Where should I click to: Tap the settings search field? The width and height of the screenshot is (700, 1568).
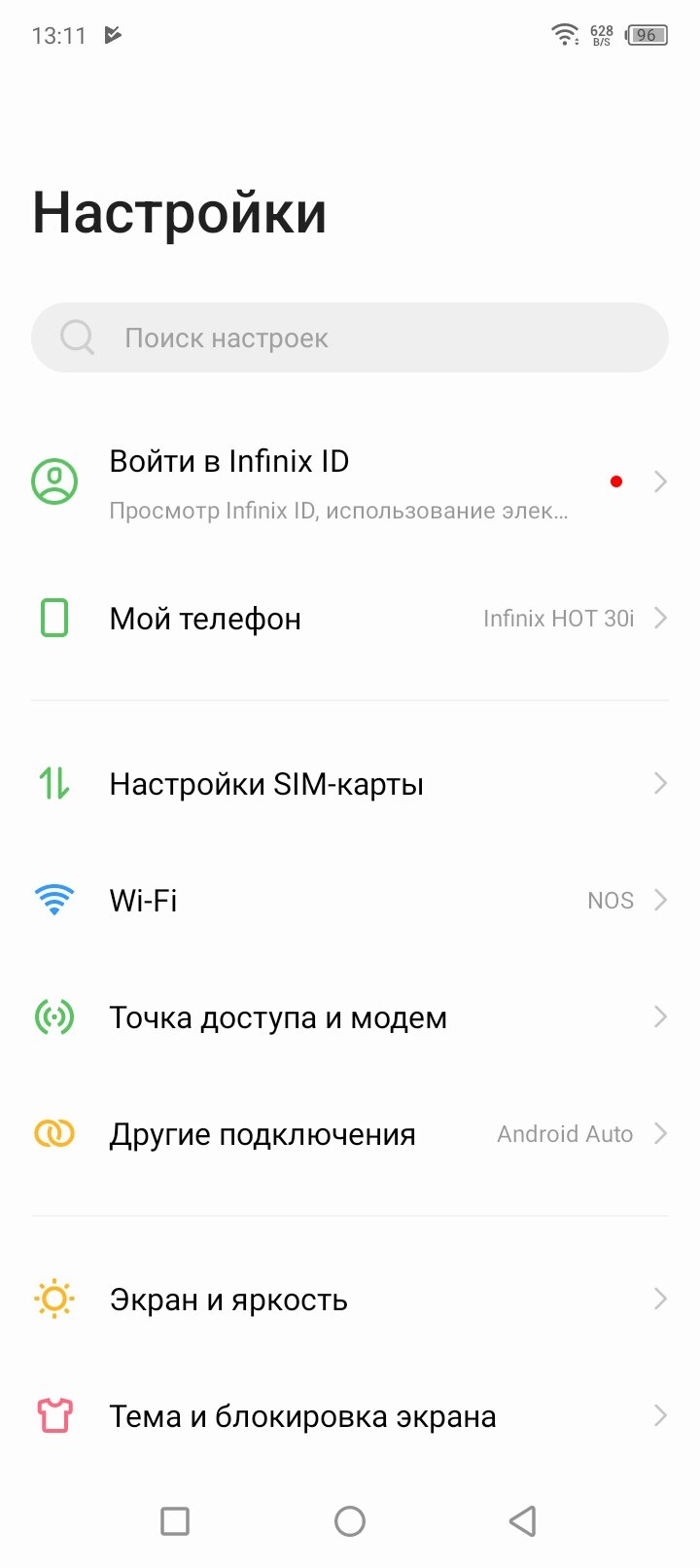pos(350,338)
